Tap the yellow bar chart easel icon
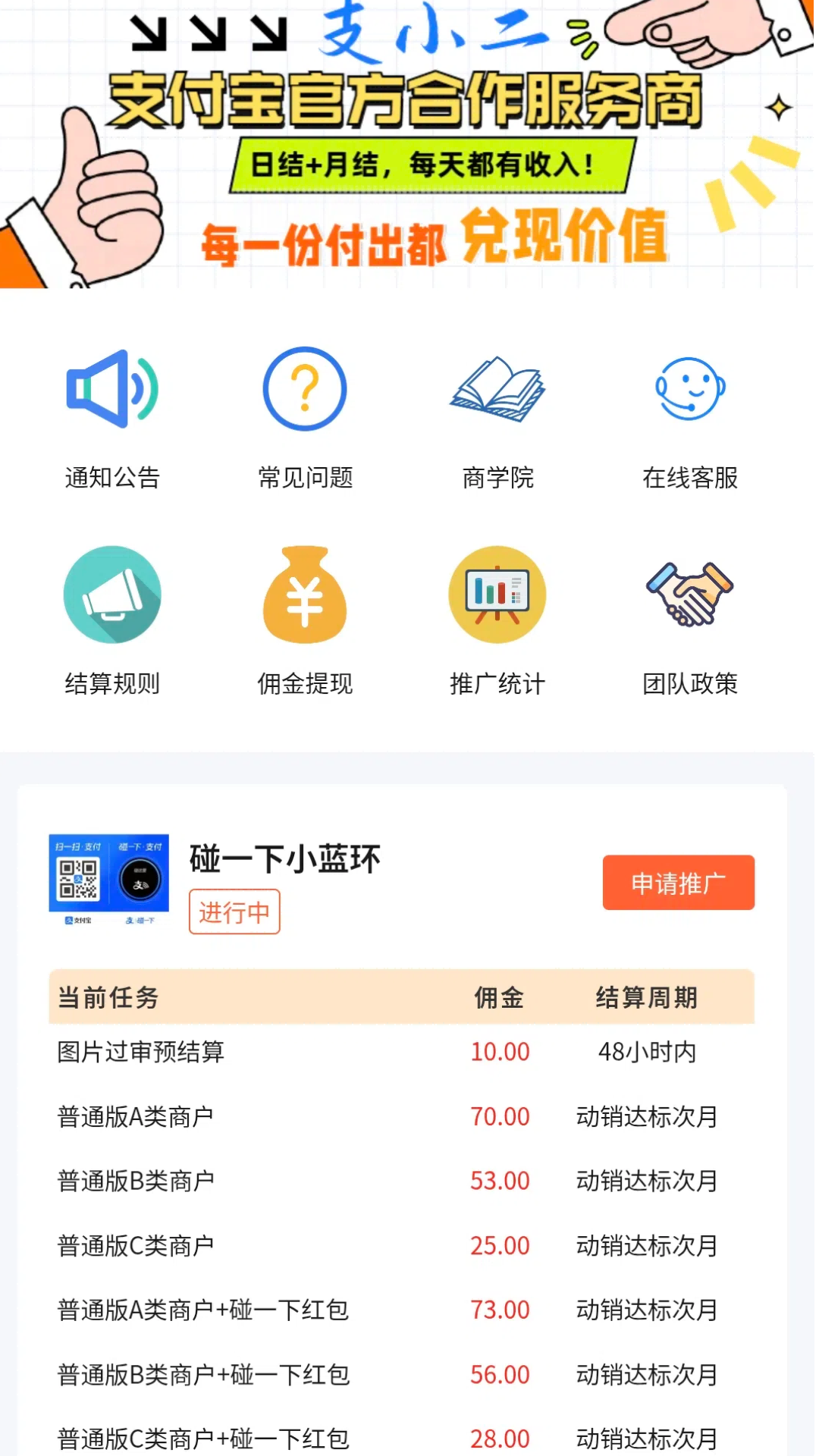The image size is (819, 1456). [x=497, y=595]
